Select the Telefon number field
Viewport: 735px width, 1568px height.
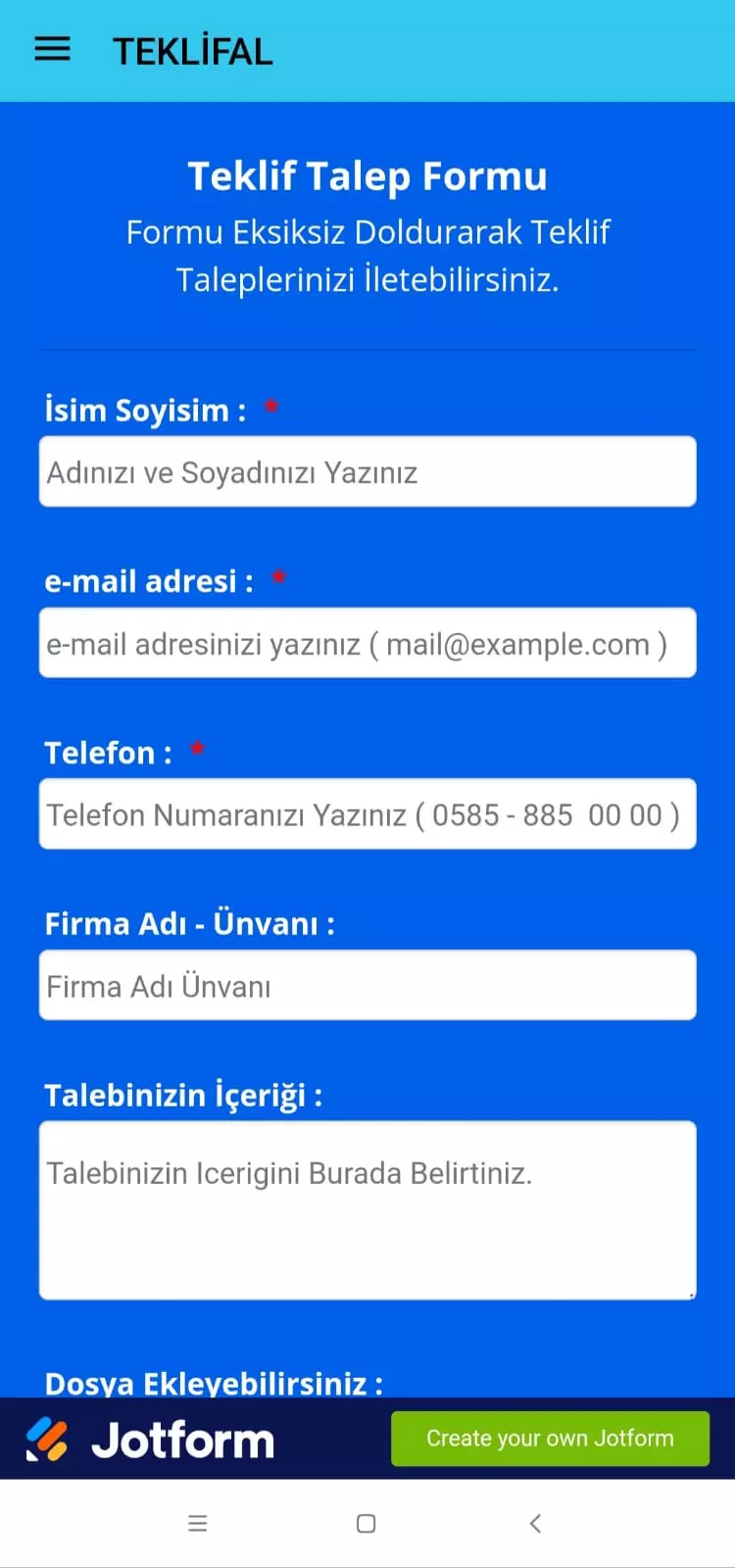[367, 813]
